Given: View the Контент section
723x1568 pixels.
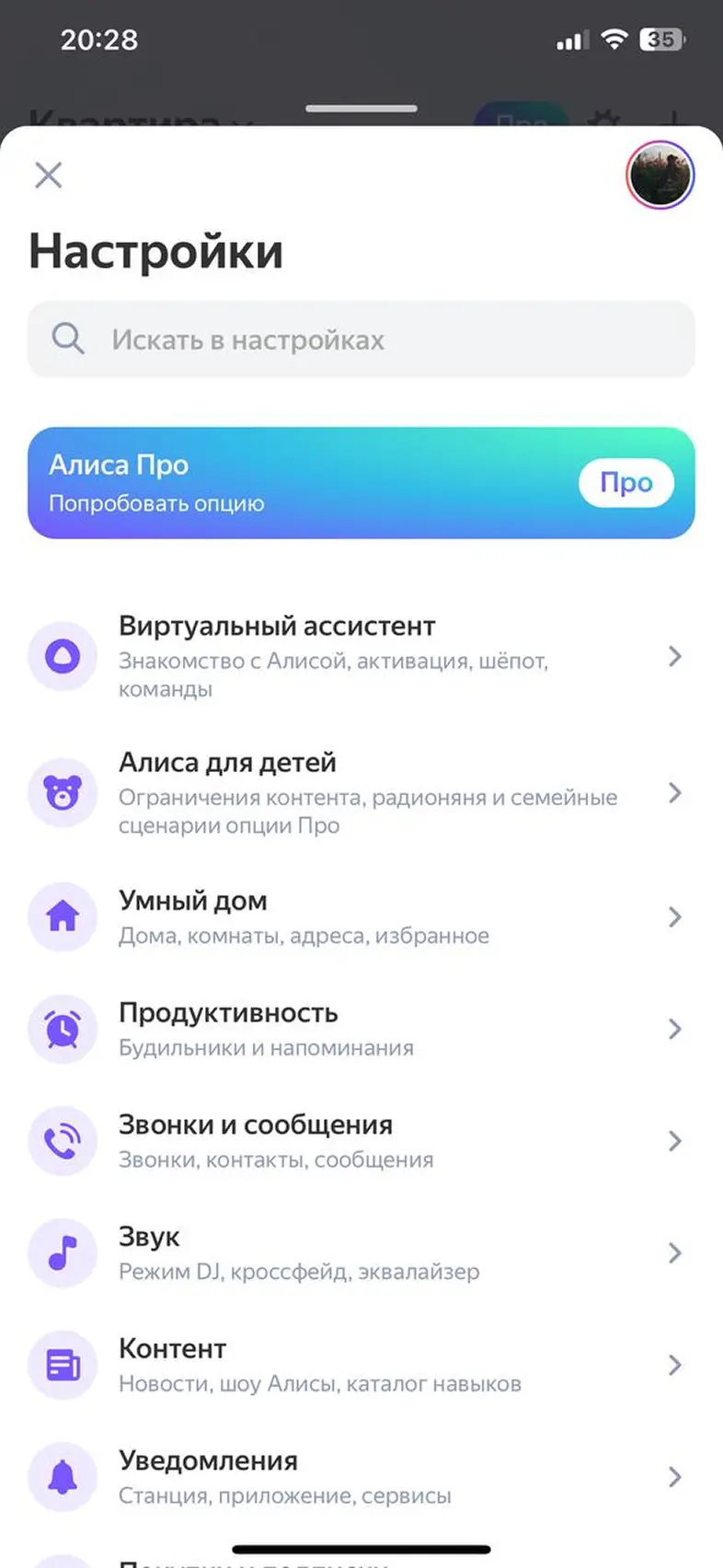Looking at the screenshot, I should [361, 1365].
